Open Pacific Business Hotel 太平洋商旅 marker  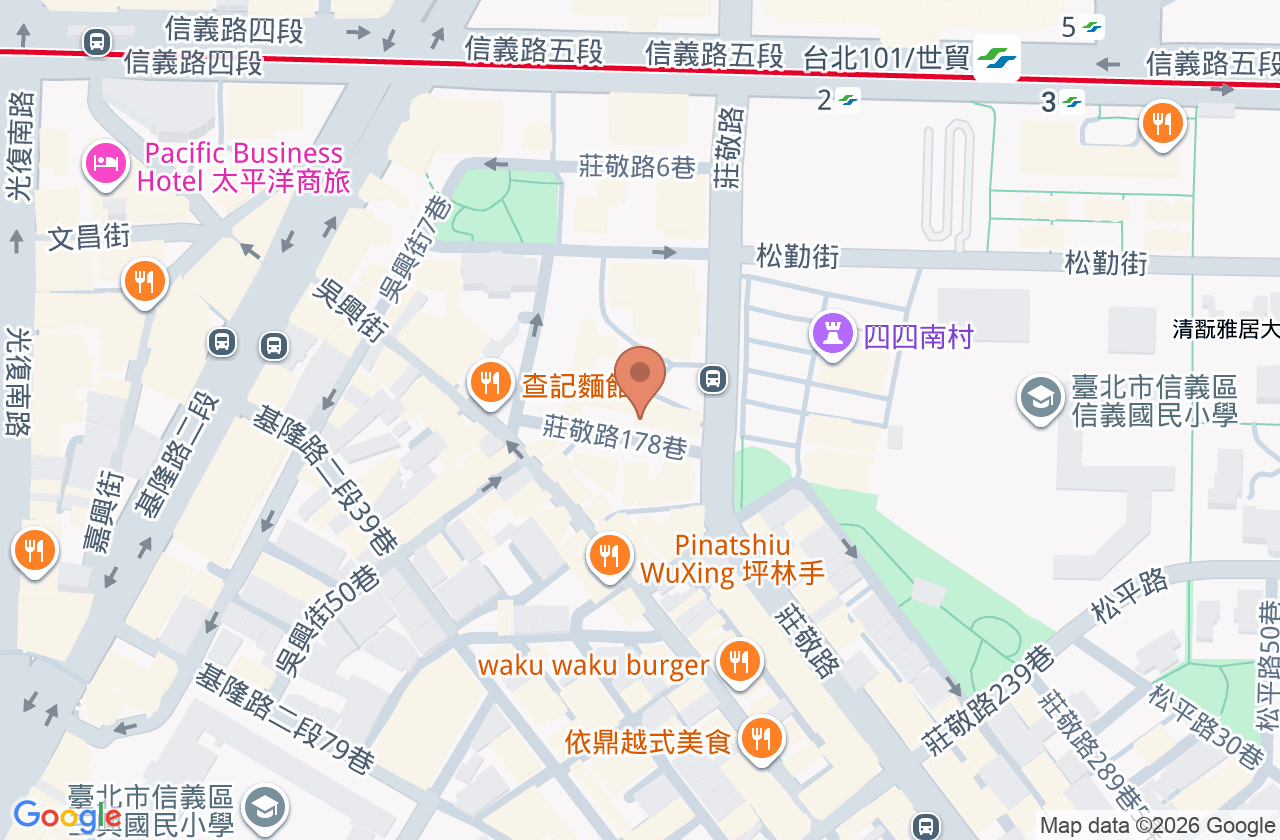point(105,165)
